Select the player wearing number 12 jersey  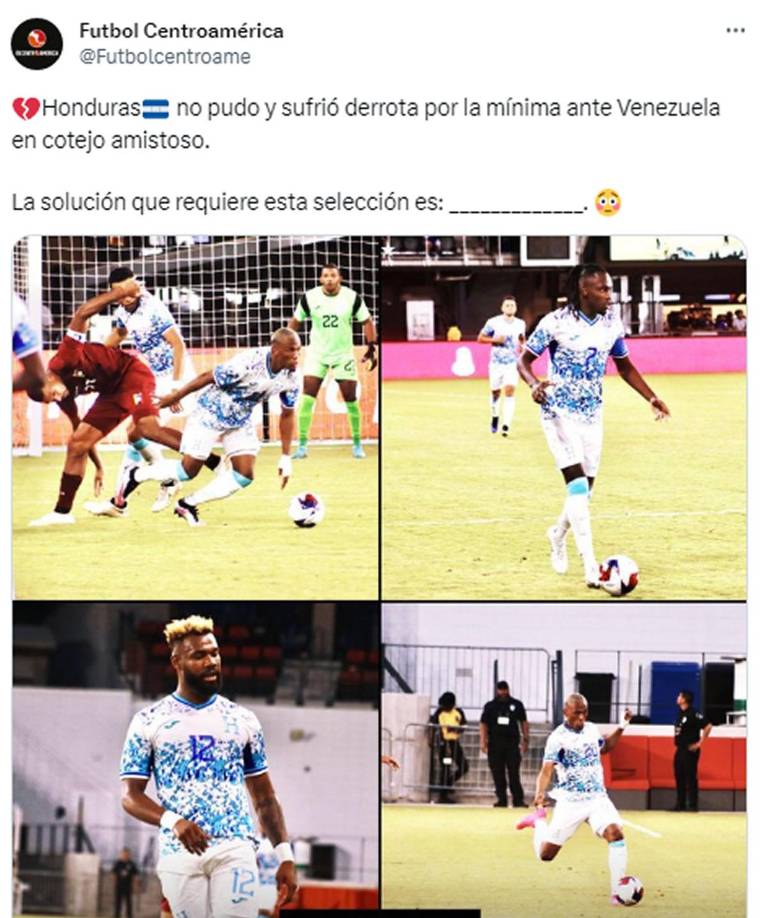coord(200,750)
